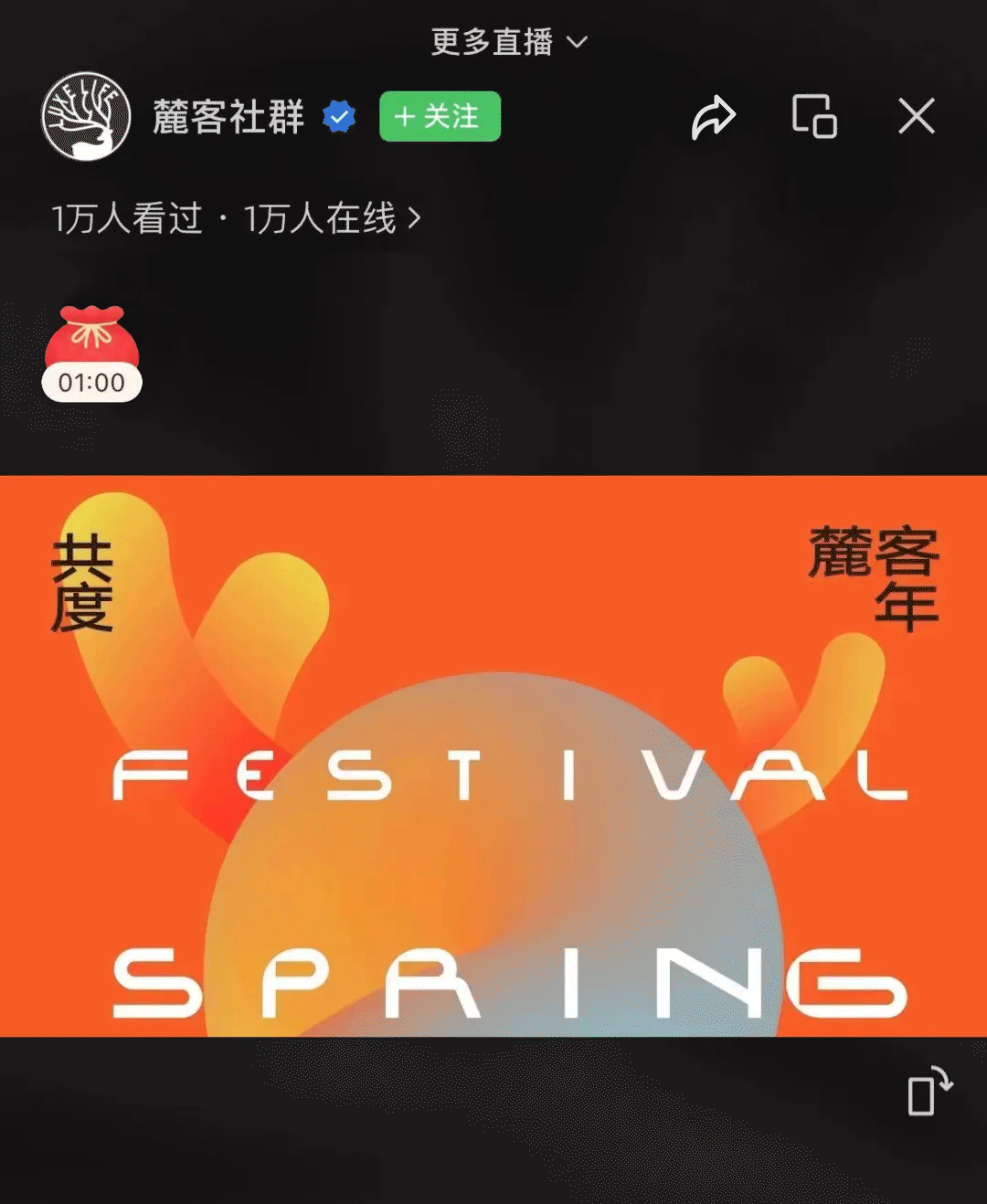Viewport: 987px width, 1204px height.
Task: Rotate video to landscape fullscreen
Action: [x=929, y=1091]
